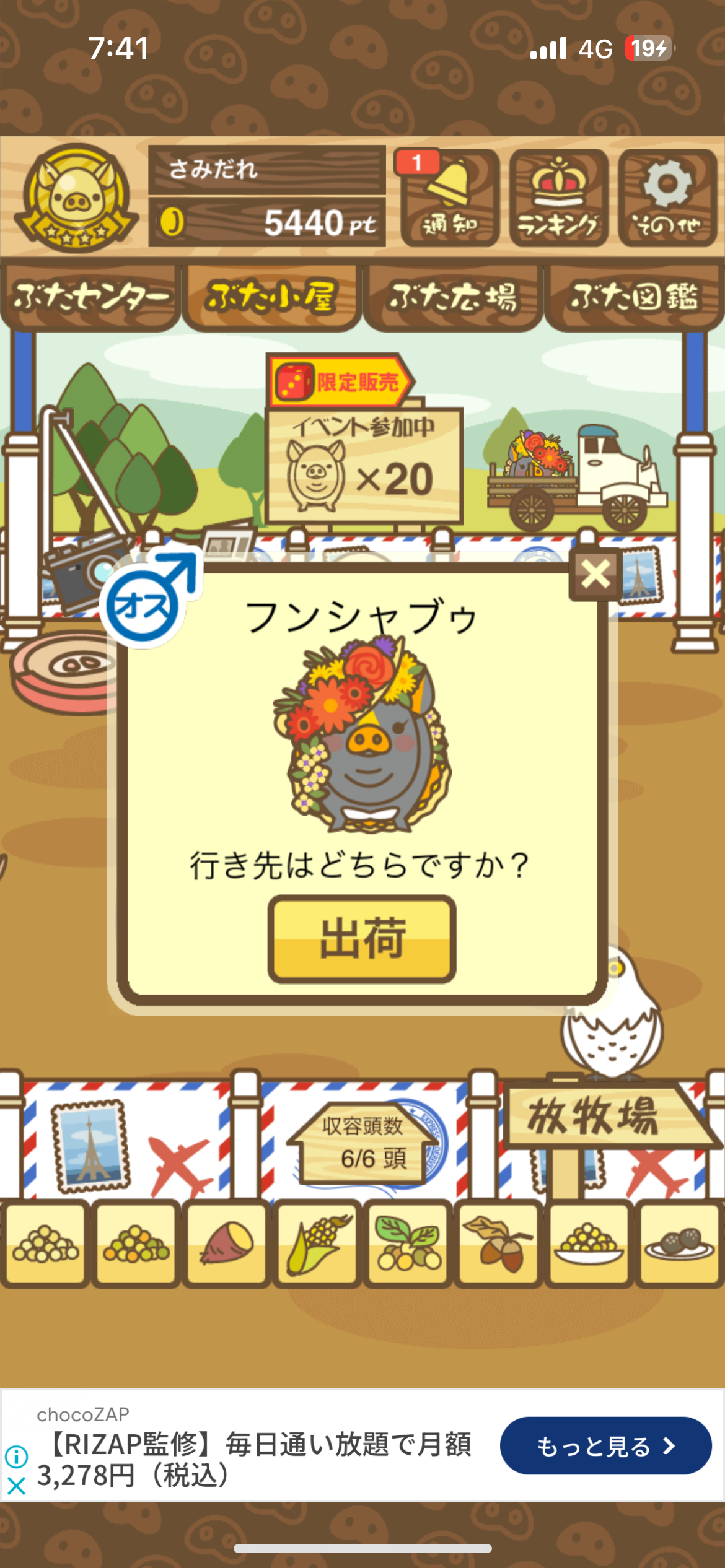Select the sweet potato feed
This screenshot has height=1568, width=725.
pos(227,1244)
